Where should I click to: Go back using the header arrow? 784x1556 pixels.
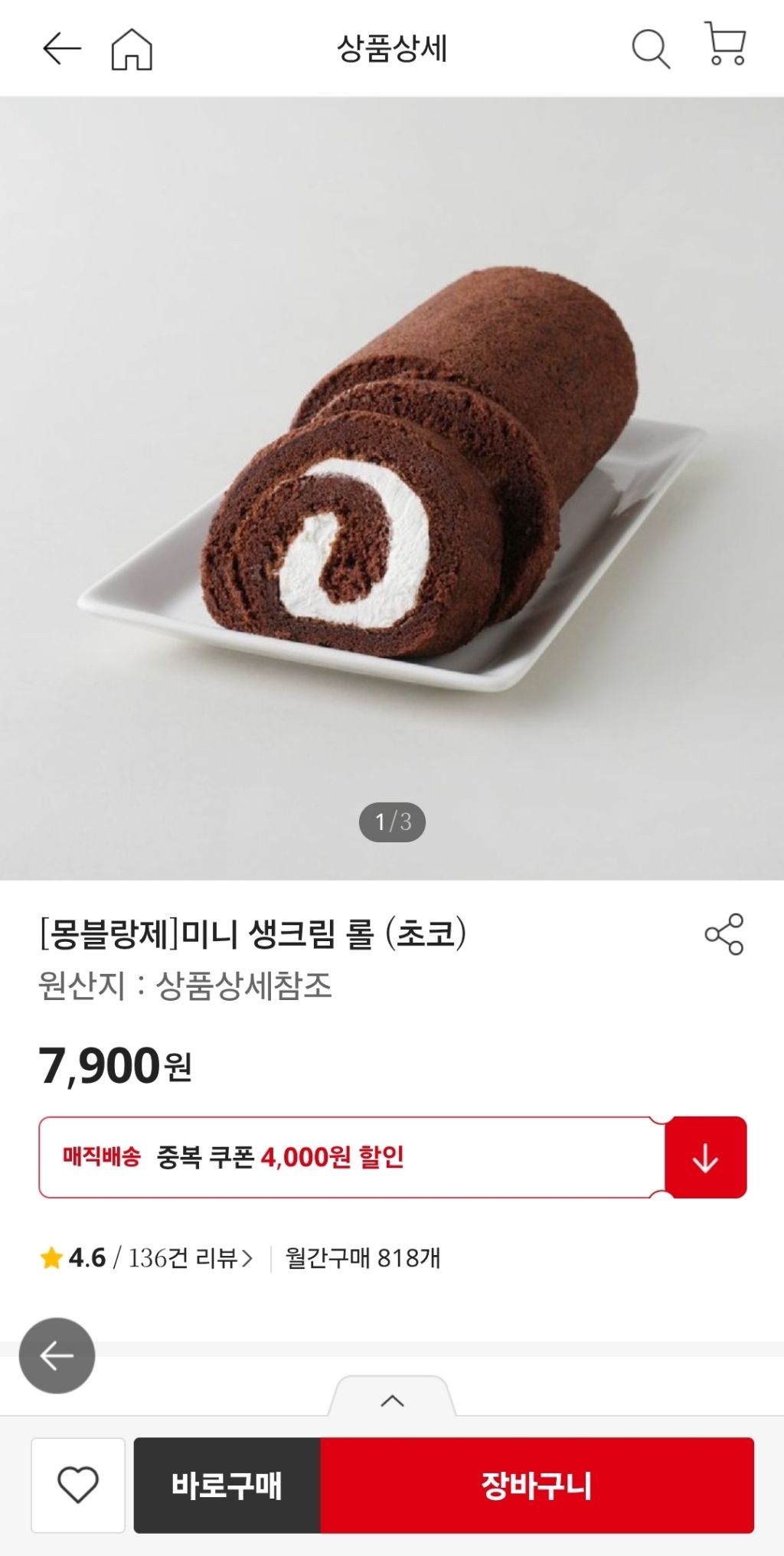pos(61,49)
